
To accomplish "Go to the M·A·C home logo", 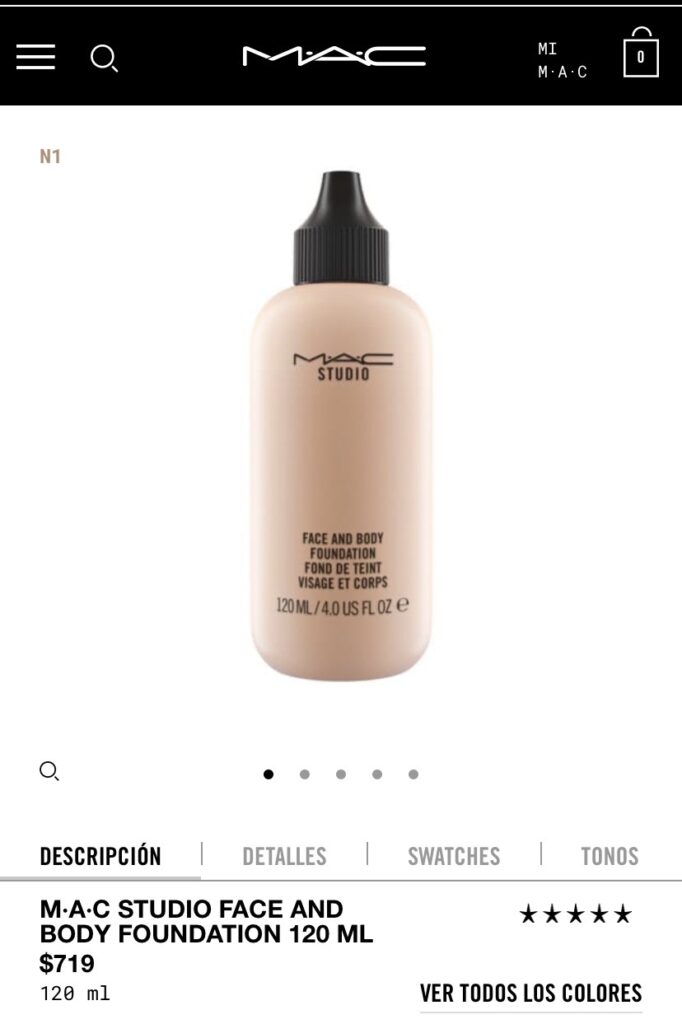I will pos(334,57).
